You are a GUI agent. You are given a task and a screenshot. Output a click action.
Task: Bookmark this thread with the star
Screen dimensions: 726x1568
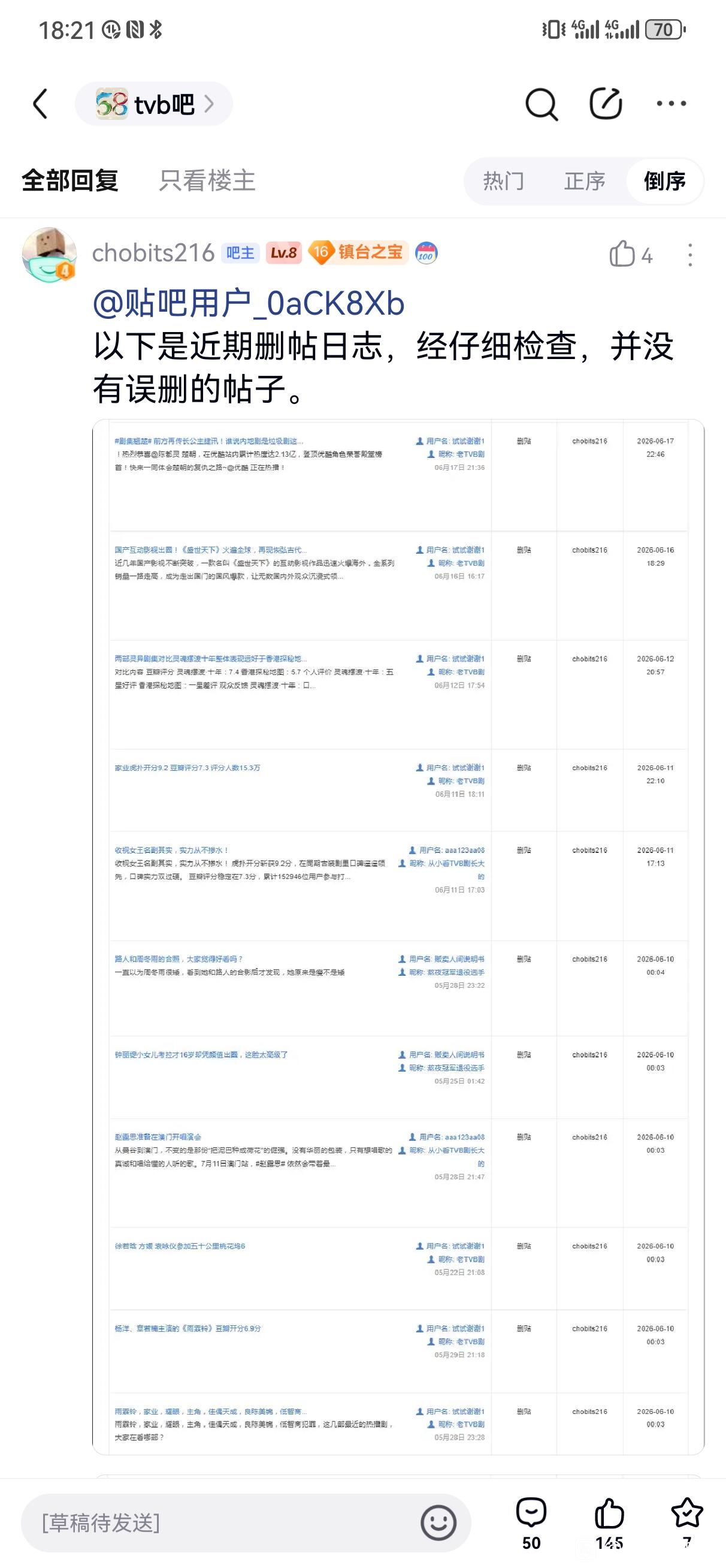tap(687, 1523)
